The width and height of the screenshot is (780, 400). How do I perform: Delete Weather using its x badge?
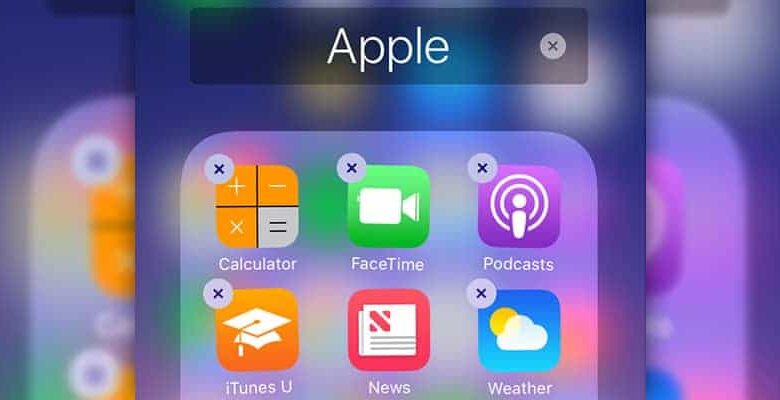pos(482,293)
